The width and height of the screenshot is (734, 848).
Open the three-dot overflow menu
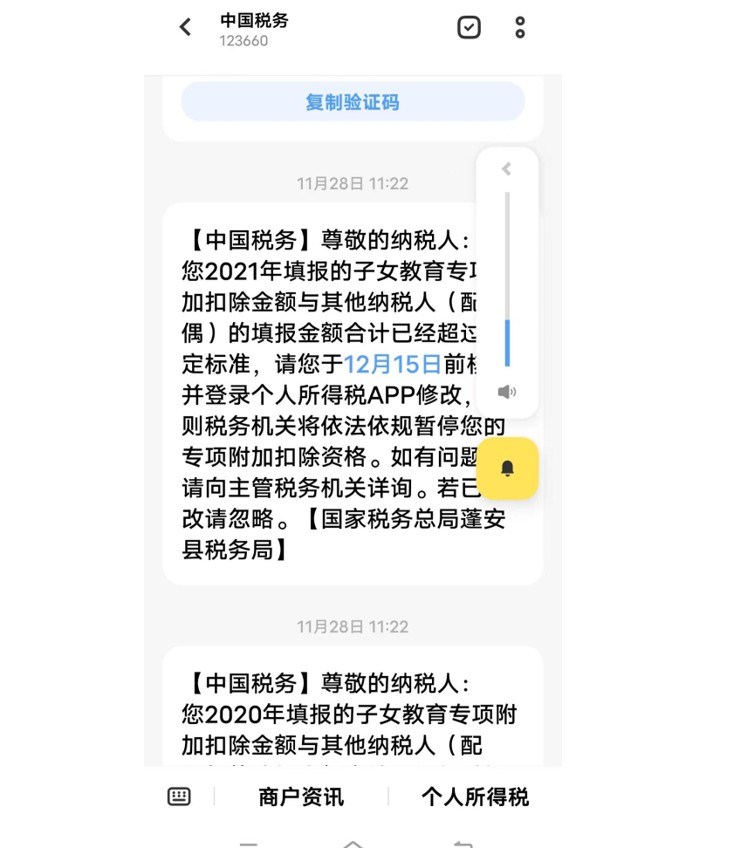point(519,28)
